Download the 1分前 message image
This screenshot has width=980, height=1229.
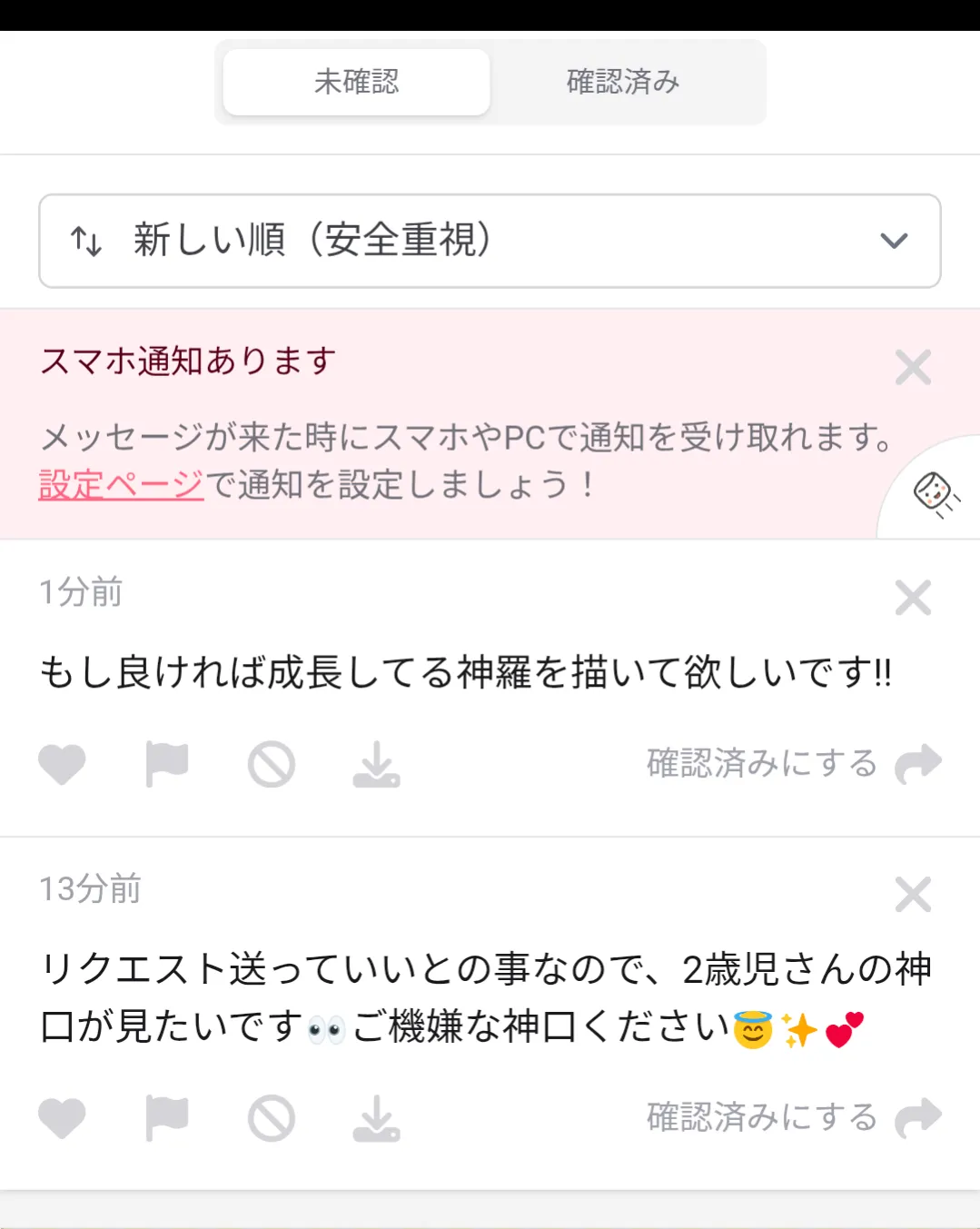(x=376, y=764)
